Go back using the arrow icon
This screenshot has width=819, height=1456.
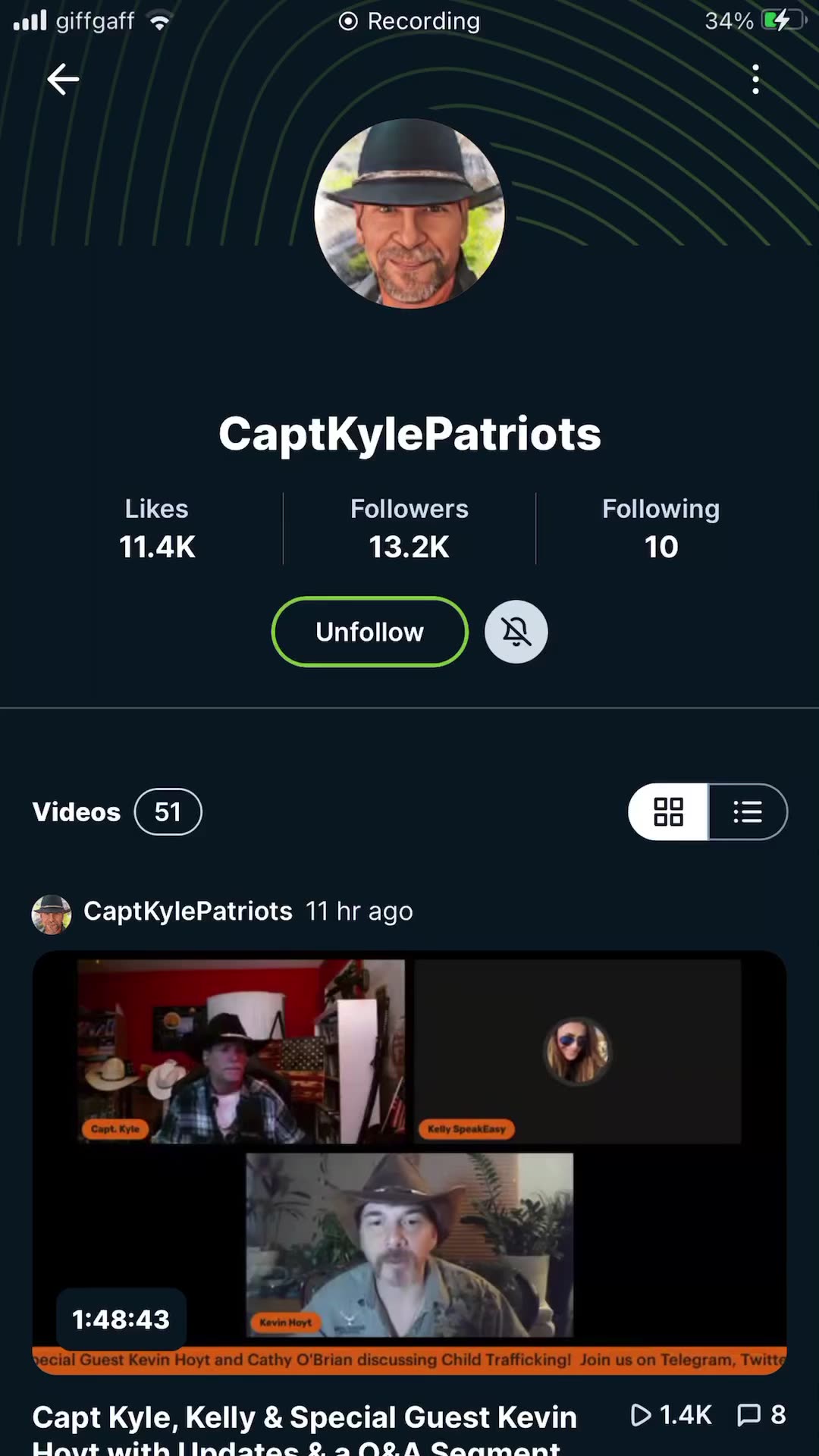(63, 79)
